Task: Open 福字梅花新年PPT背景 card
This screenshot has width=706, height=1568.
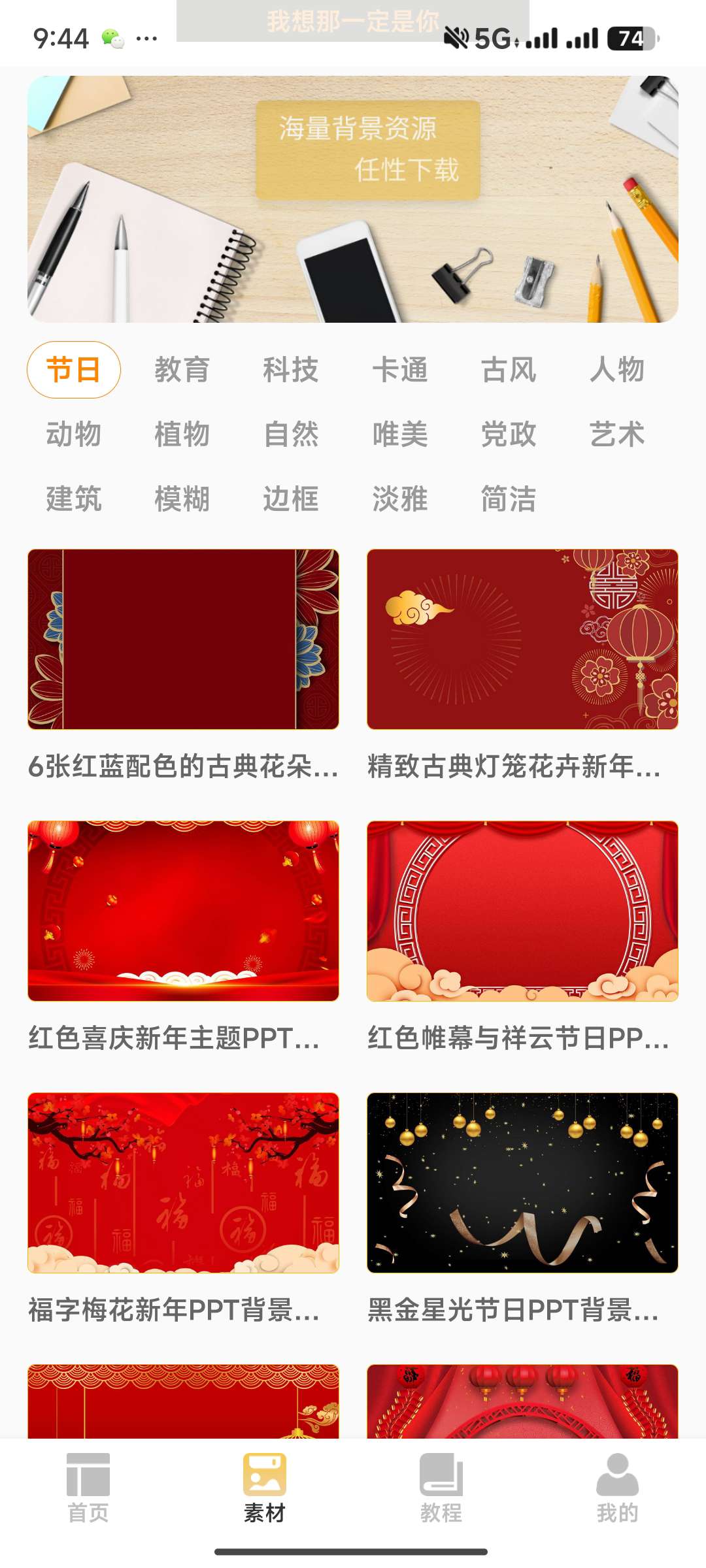Action: [183, 1183]
